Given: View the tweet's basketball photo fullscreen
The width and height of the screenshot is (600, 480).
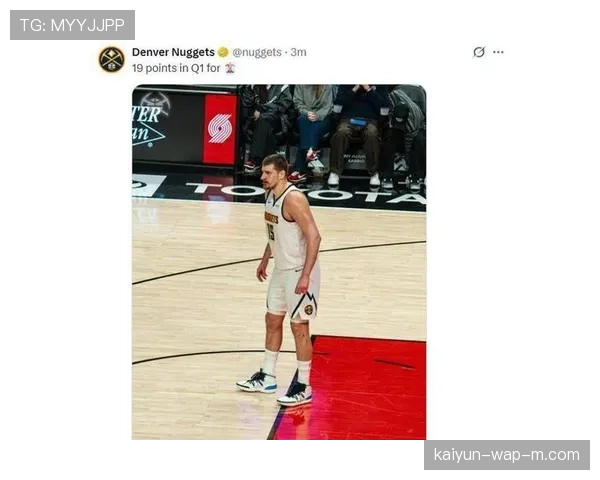Looking at the screenshot, I should click(x=278, y=262).
